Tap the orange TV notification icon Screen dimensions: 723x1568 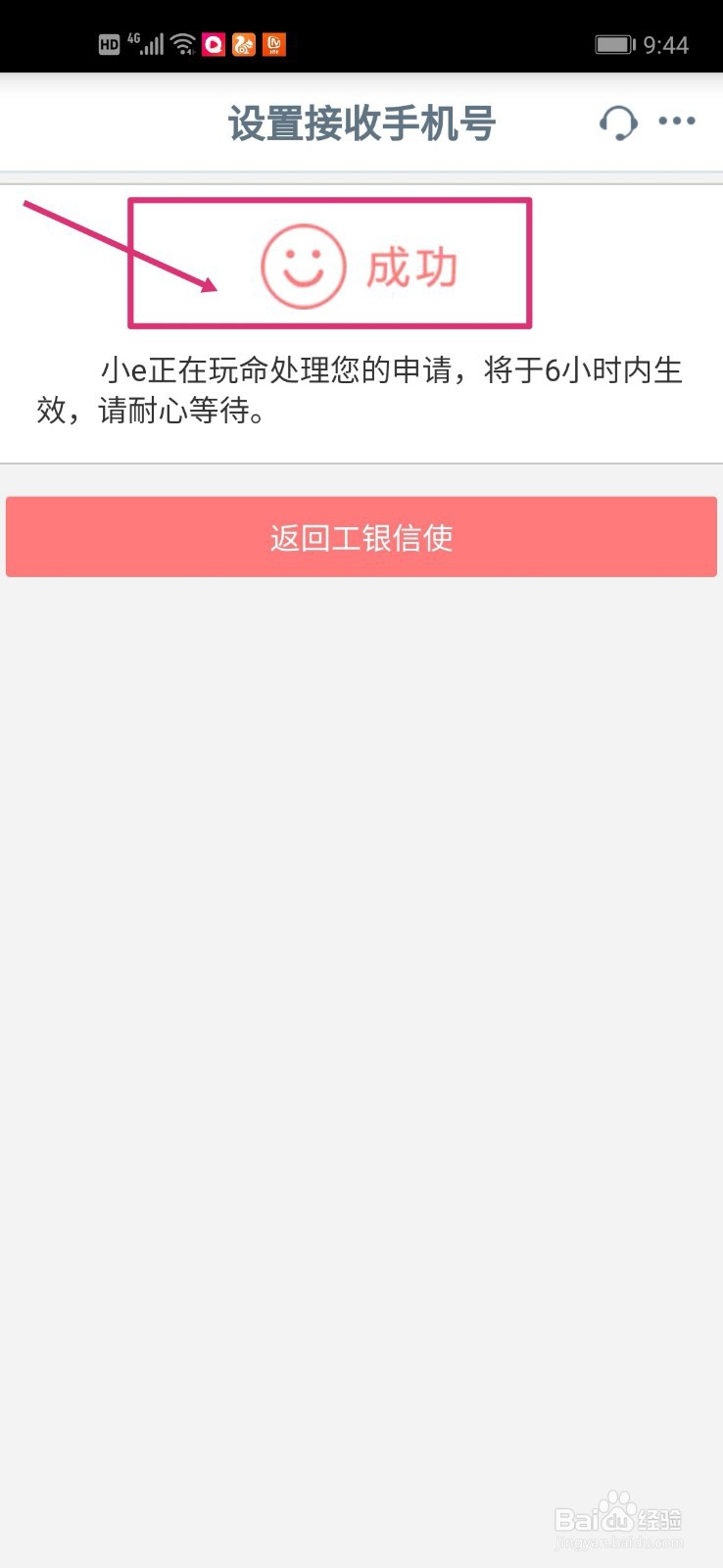click(274, 44)
